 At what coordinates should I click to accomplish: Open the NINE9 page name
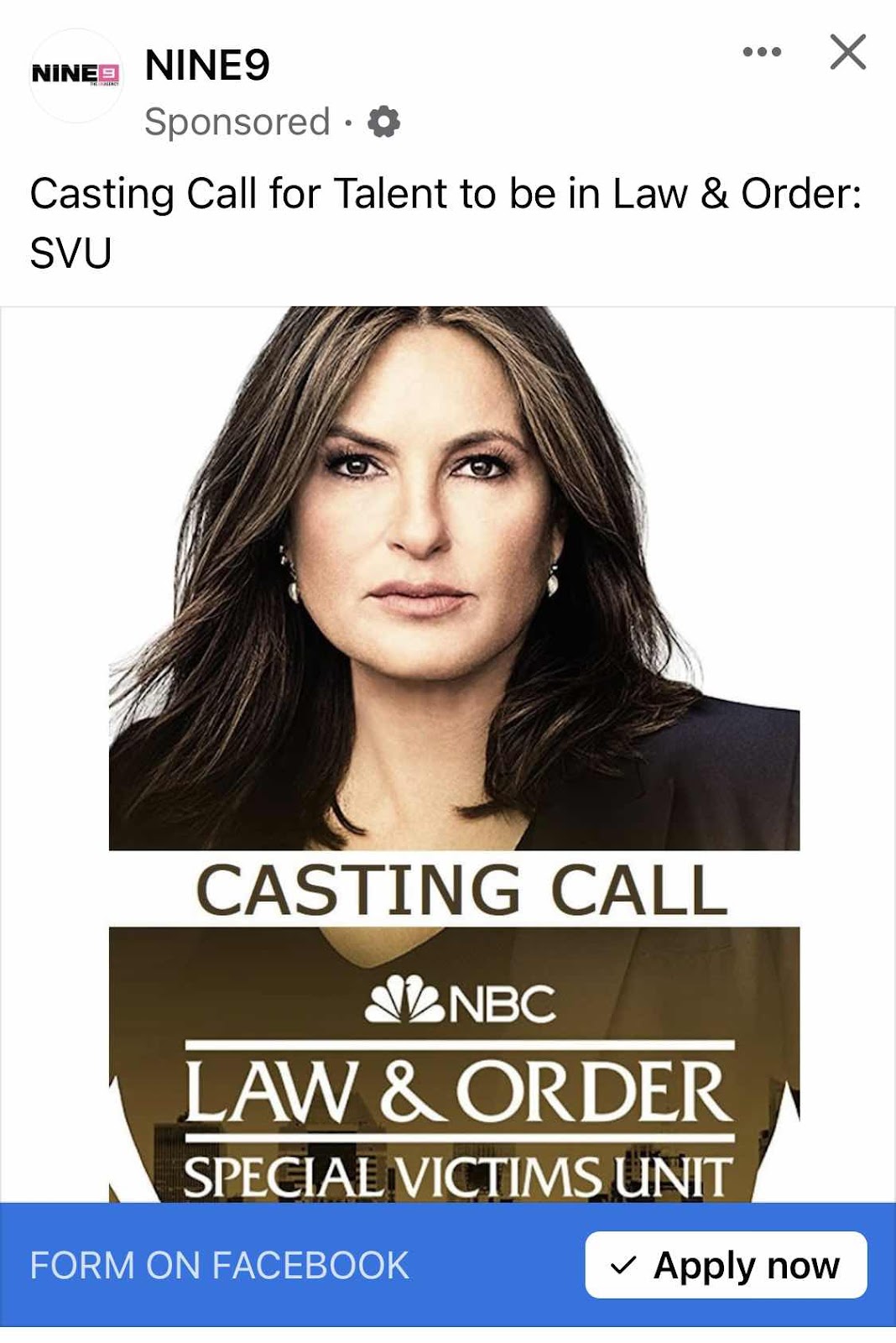point(207,65)
